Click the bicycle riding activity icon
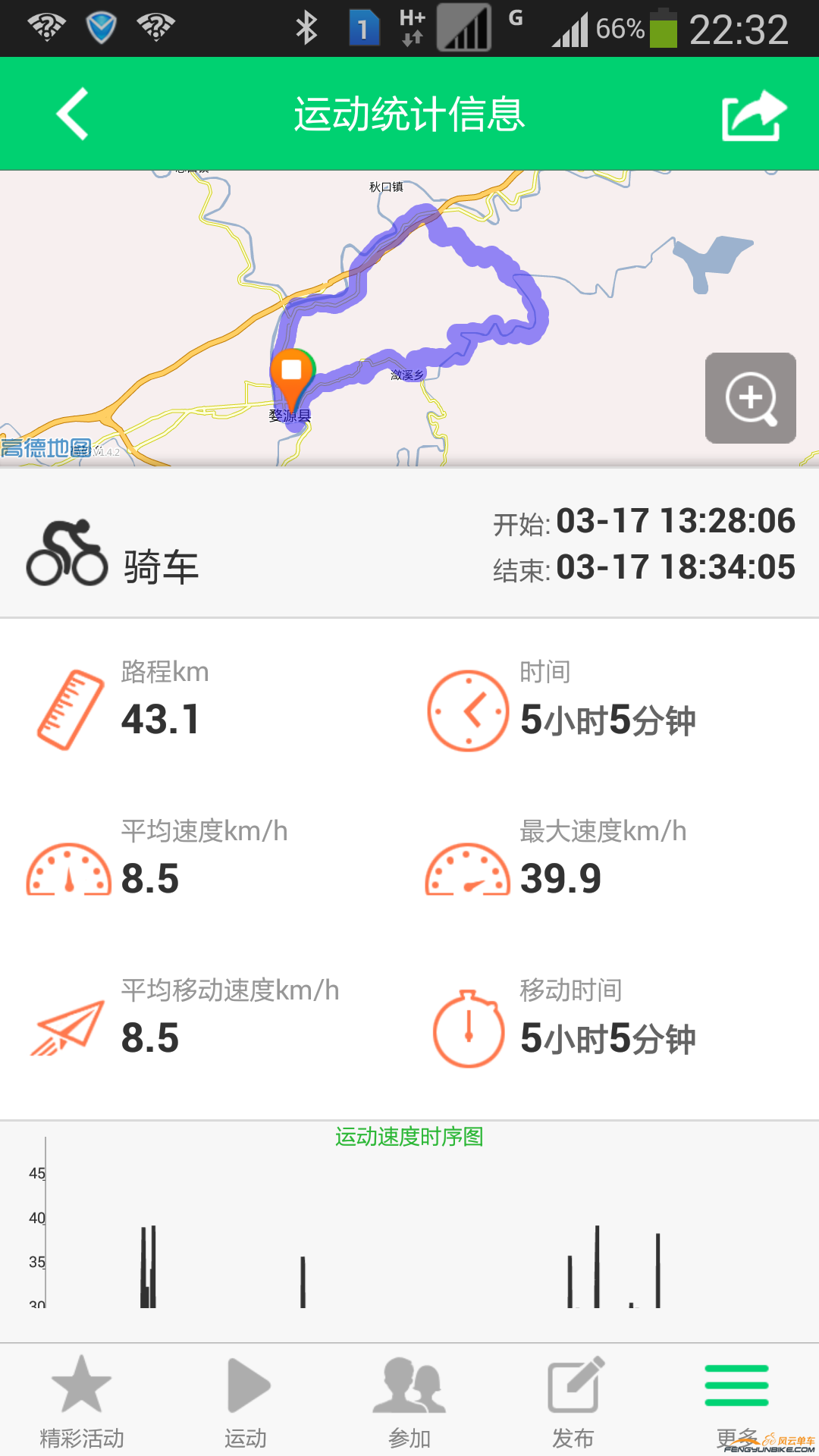Viewport: 819px width, 1456px height. point(68,554)
